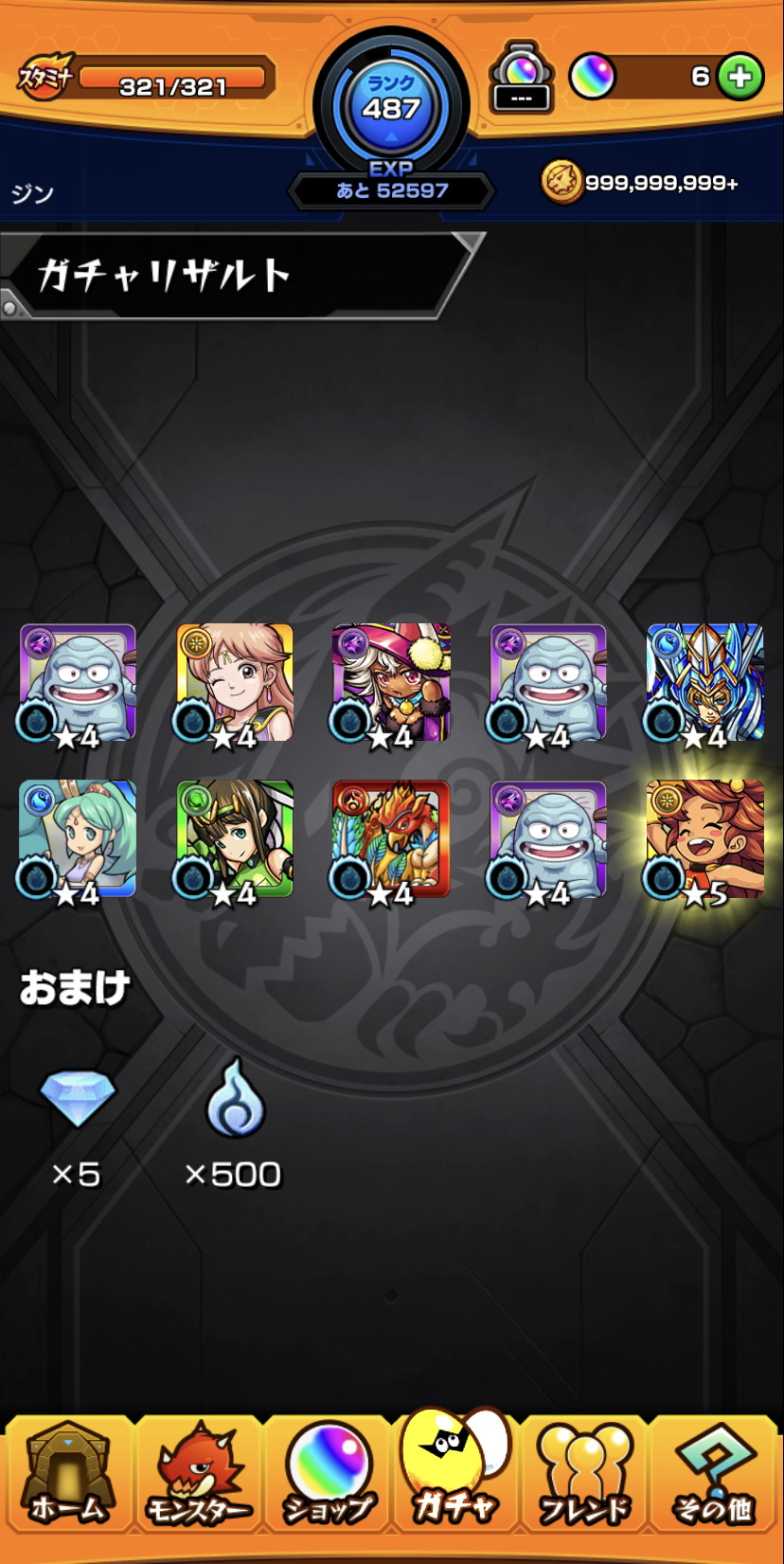Open the その他 menu tab
The width and height of the screenshot is (784, 1564).
tap(713, 1473)
